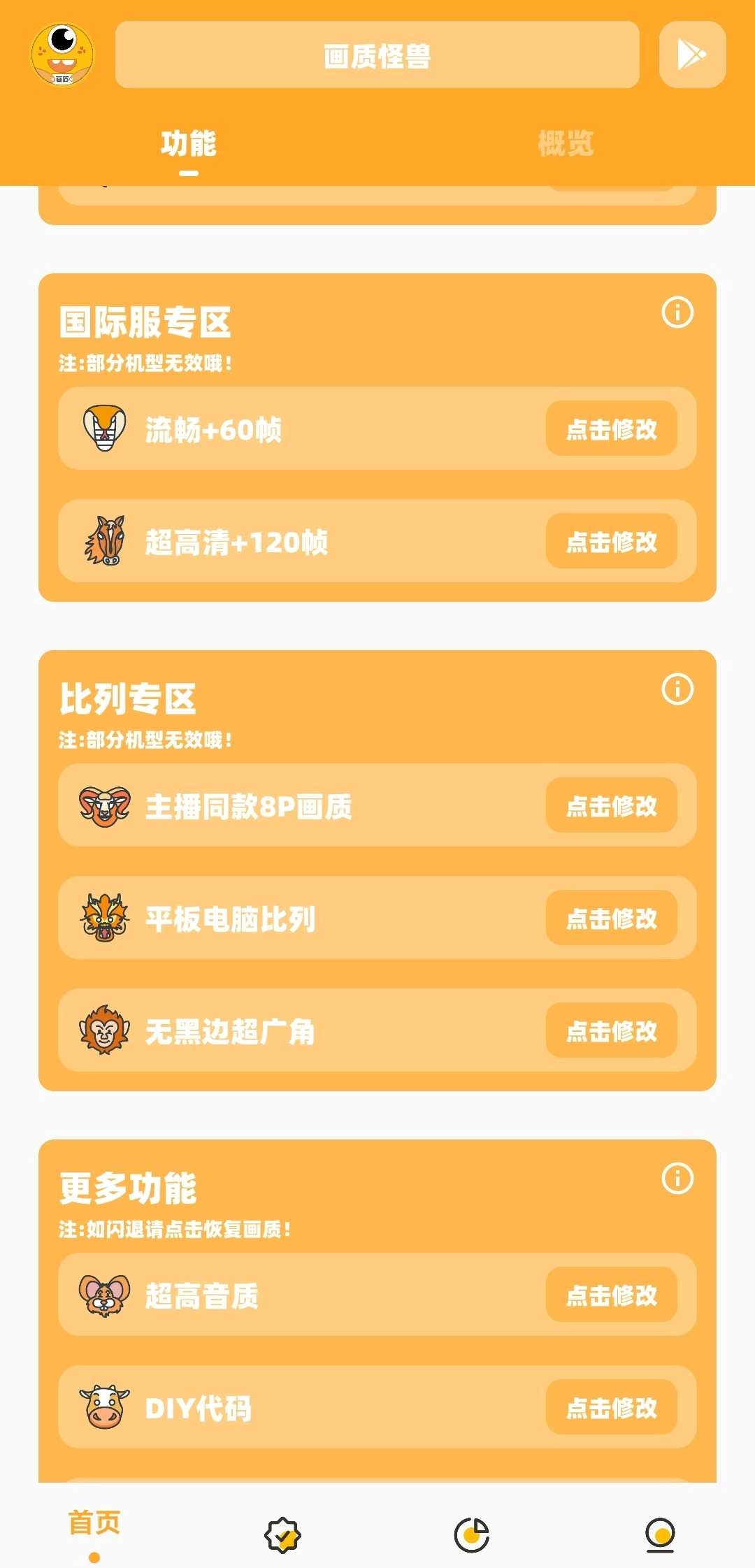755x1568 pixels.
Task: Click the mouse icon next to 超高音质
Action: (105, 1295)
